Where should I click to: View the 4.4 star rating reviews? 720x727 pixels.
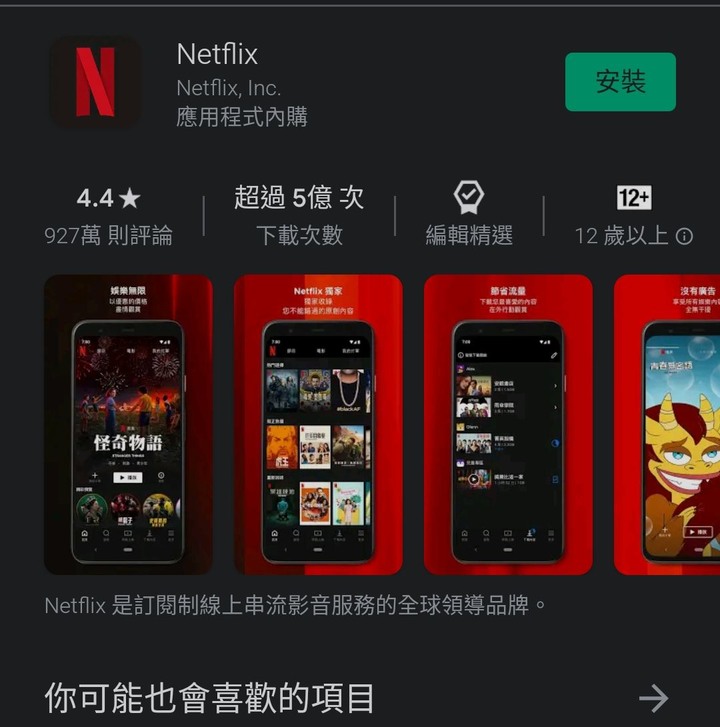108,214
